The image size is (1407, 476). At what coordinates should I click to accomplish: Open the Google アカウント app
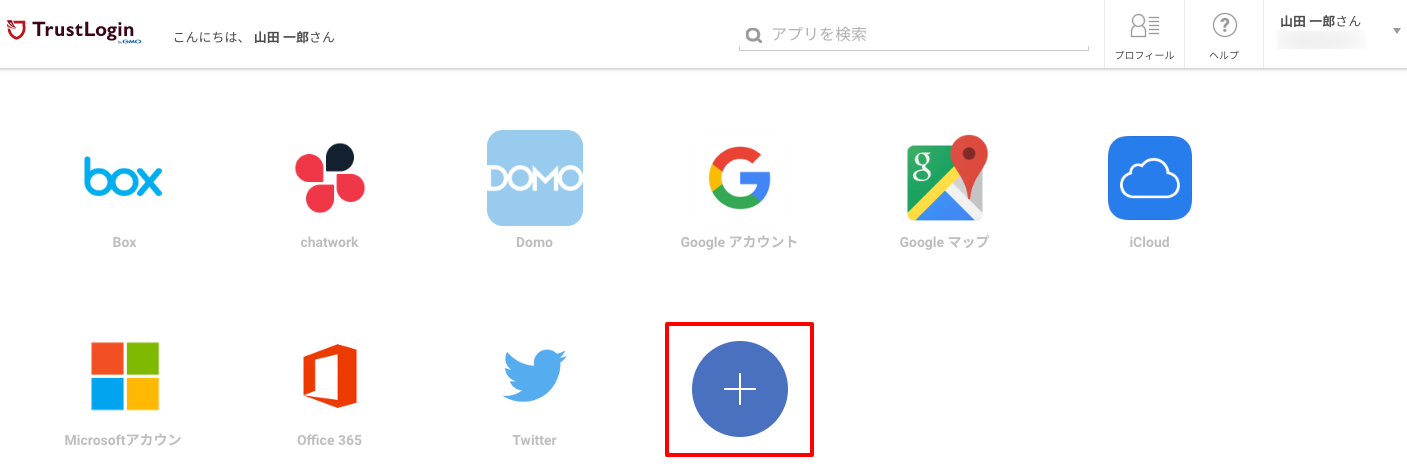click(x=739, y=179)
